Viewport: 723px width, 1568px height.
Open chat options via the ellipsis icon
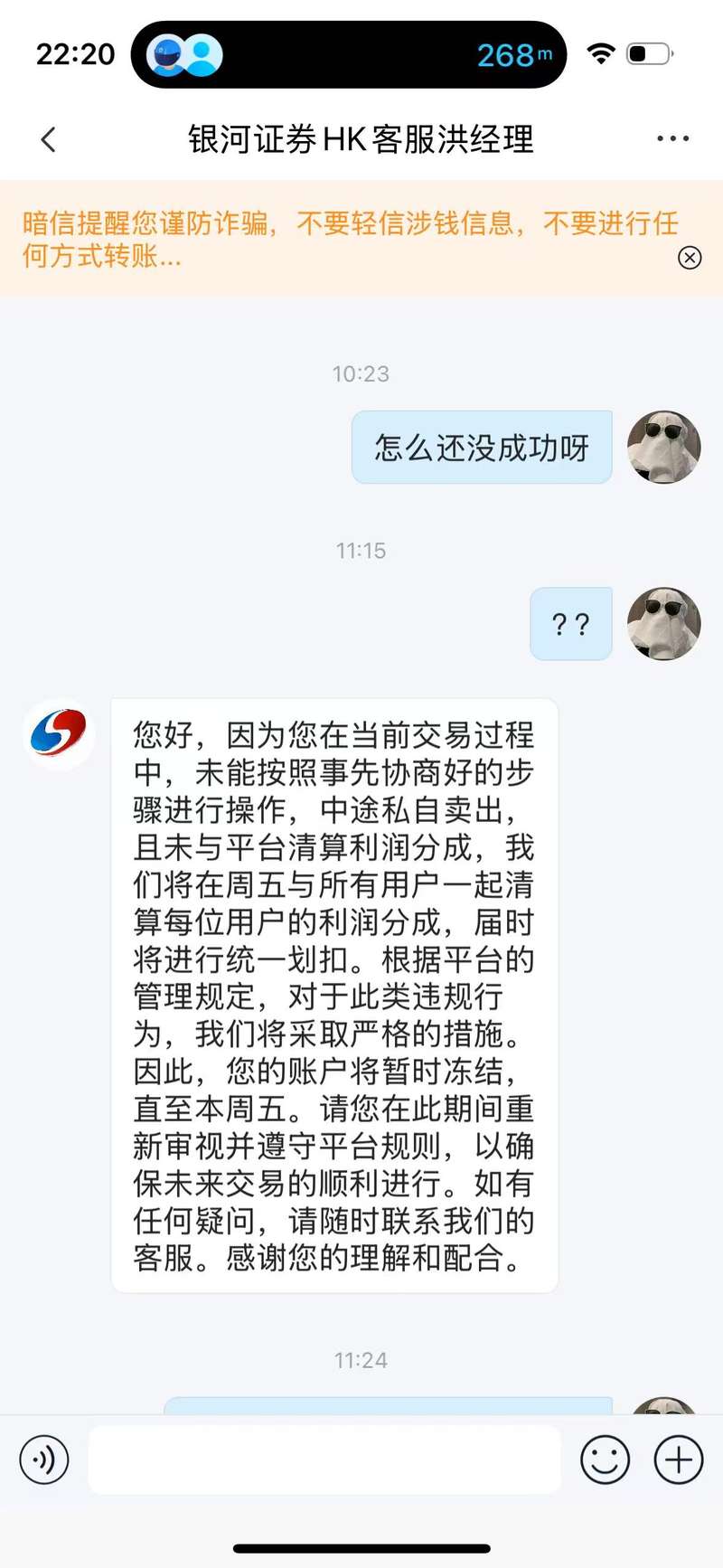671,137
